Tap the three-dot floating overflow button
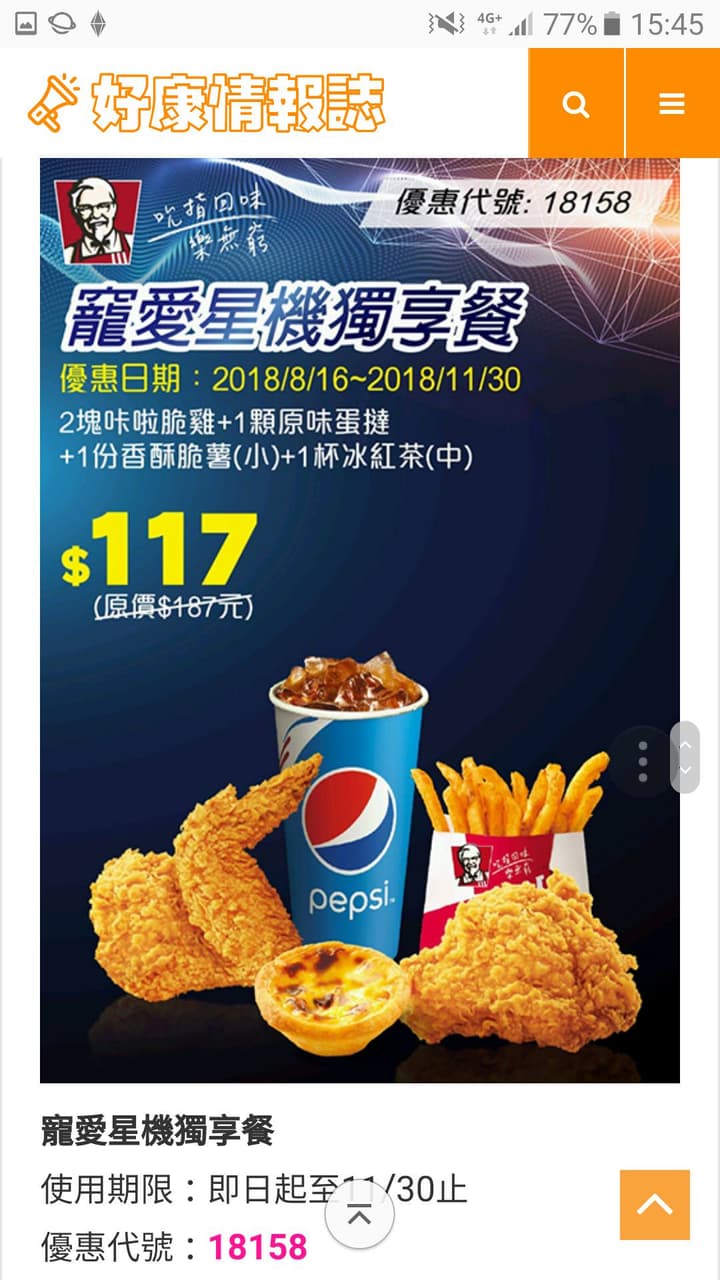Image resolution: width=720 pixels, height=1280 pixels. click(642, 761)
